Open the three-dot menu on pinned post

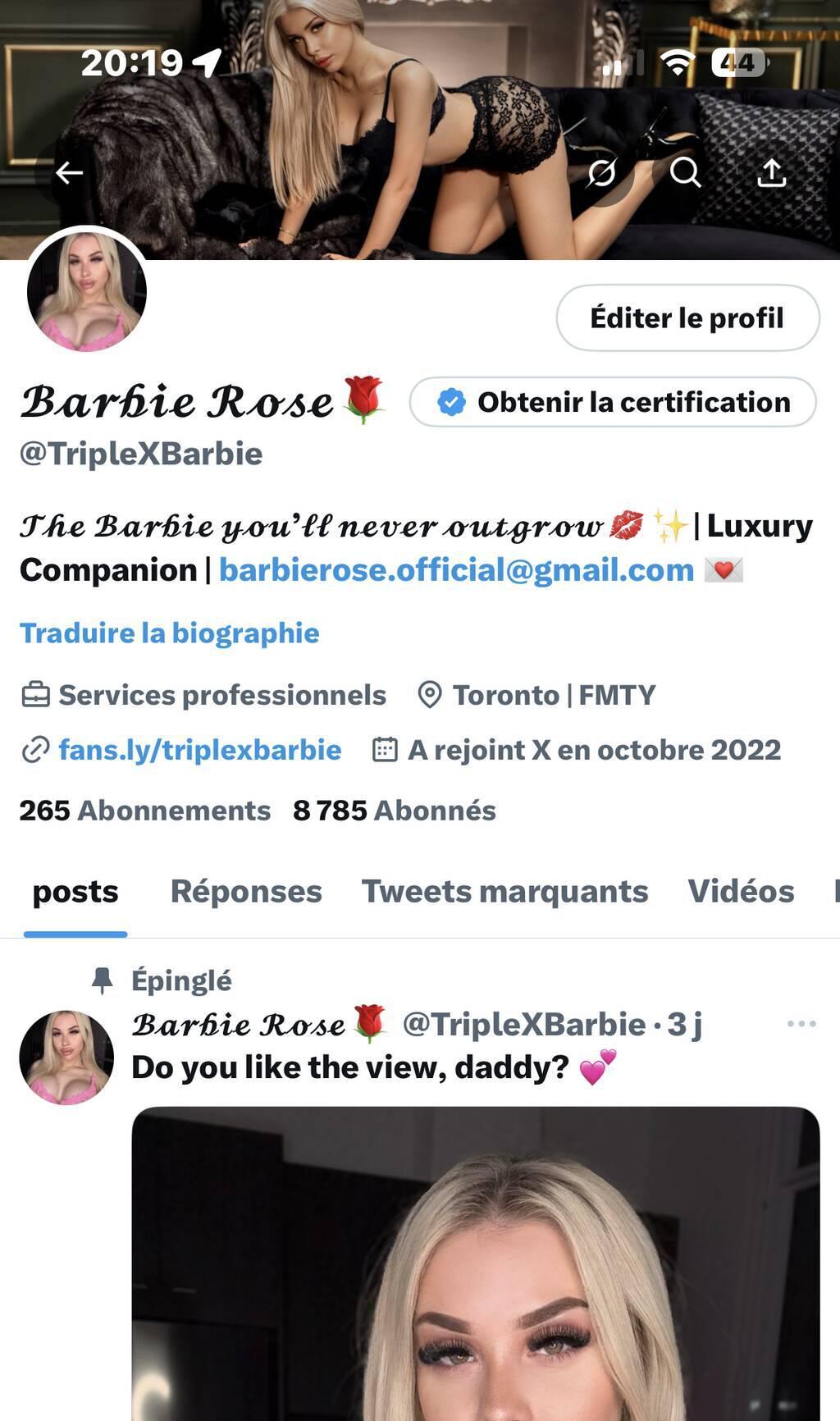801,1024
